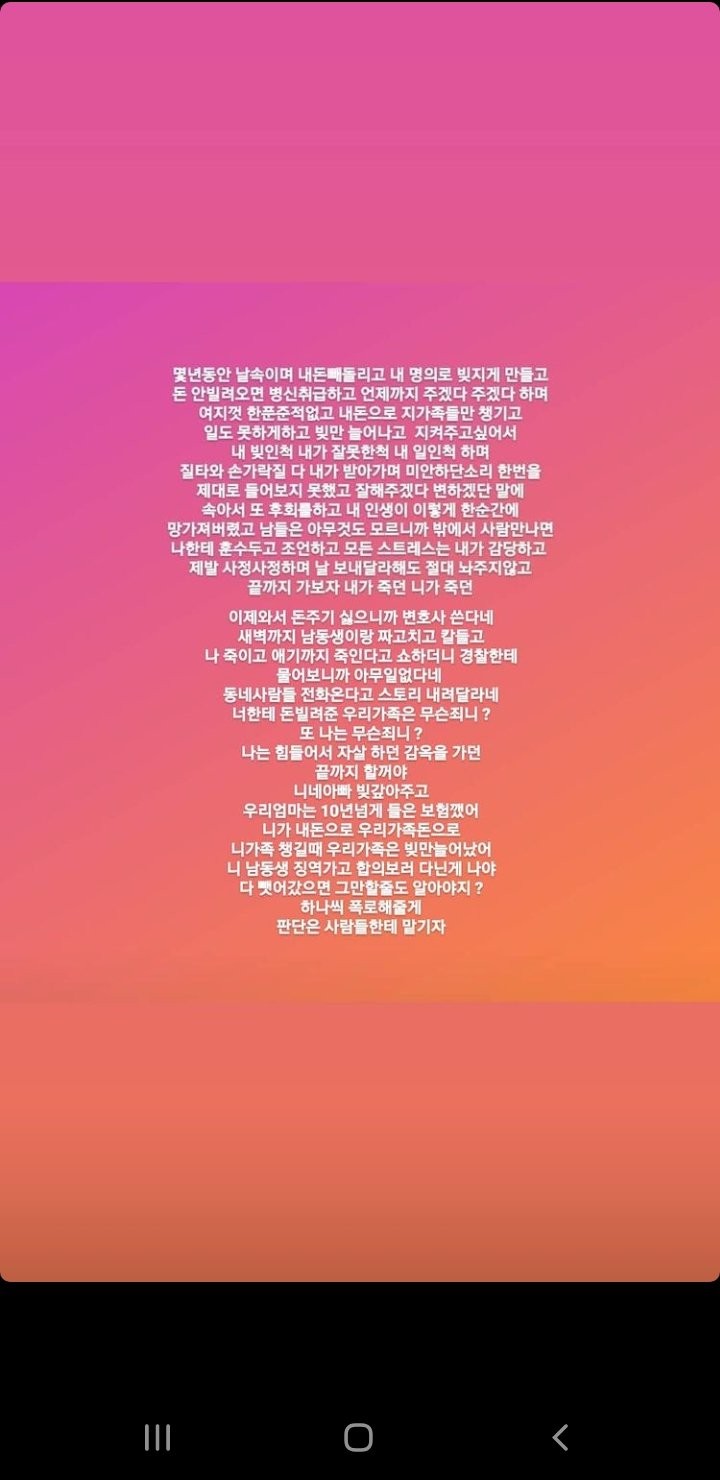The image size is (720, 1480).
Task: Go back using the navigation bar
Action: [x=560, y=1437]
